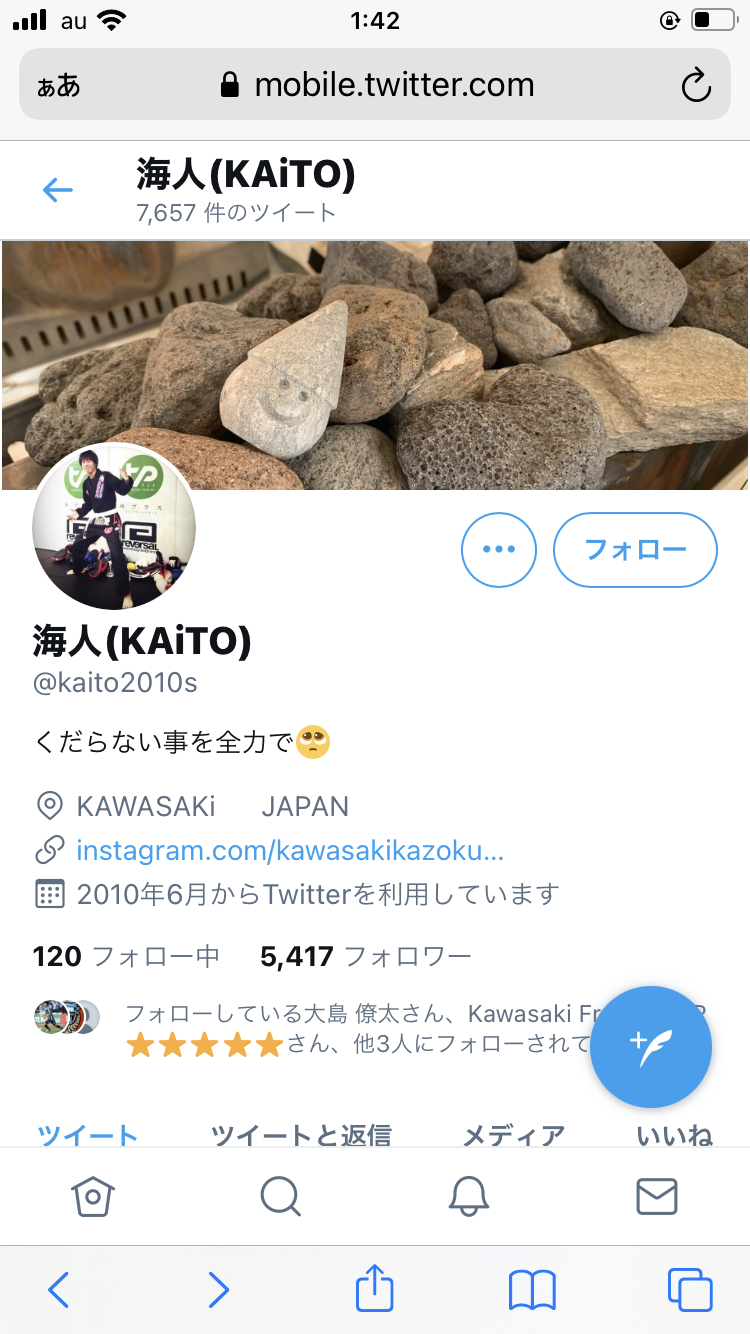View the 120 フォロー中 list

tap(126, 957)
